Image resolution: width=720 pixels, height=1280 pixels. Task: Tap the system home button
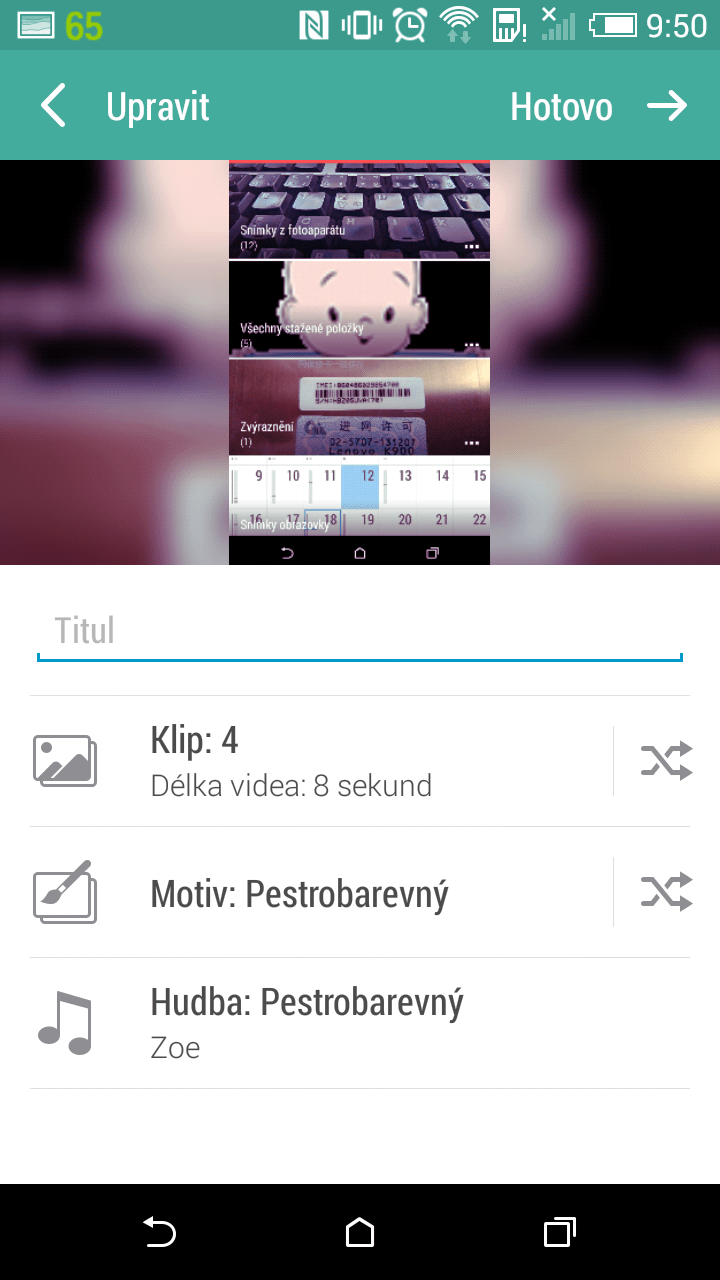point(360,1232)
